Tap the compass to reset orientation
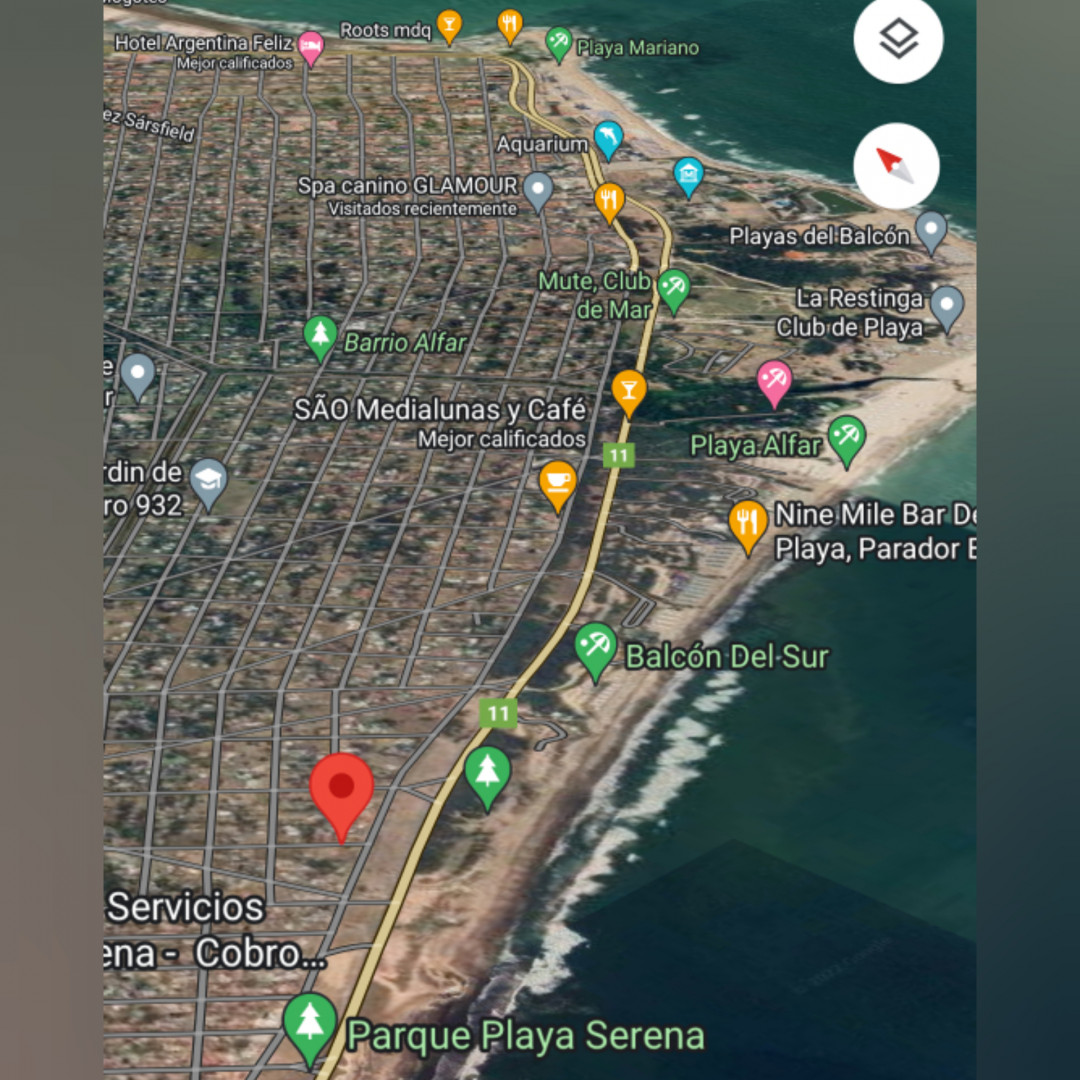The image size is (1080, 1080). [x=896, y=166]
